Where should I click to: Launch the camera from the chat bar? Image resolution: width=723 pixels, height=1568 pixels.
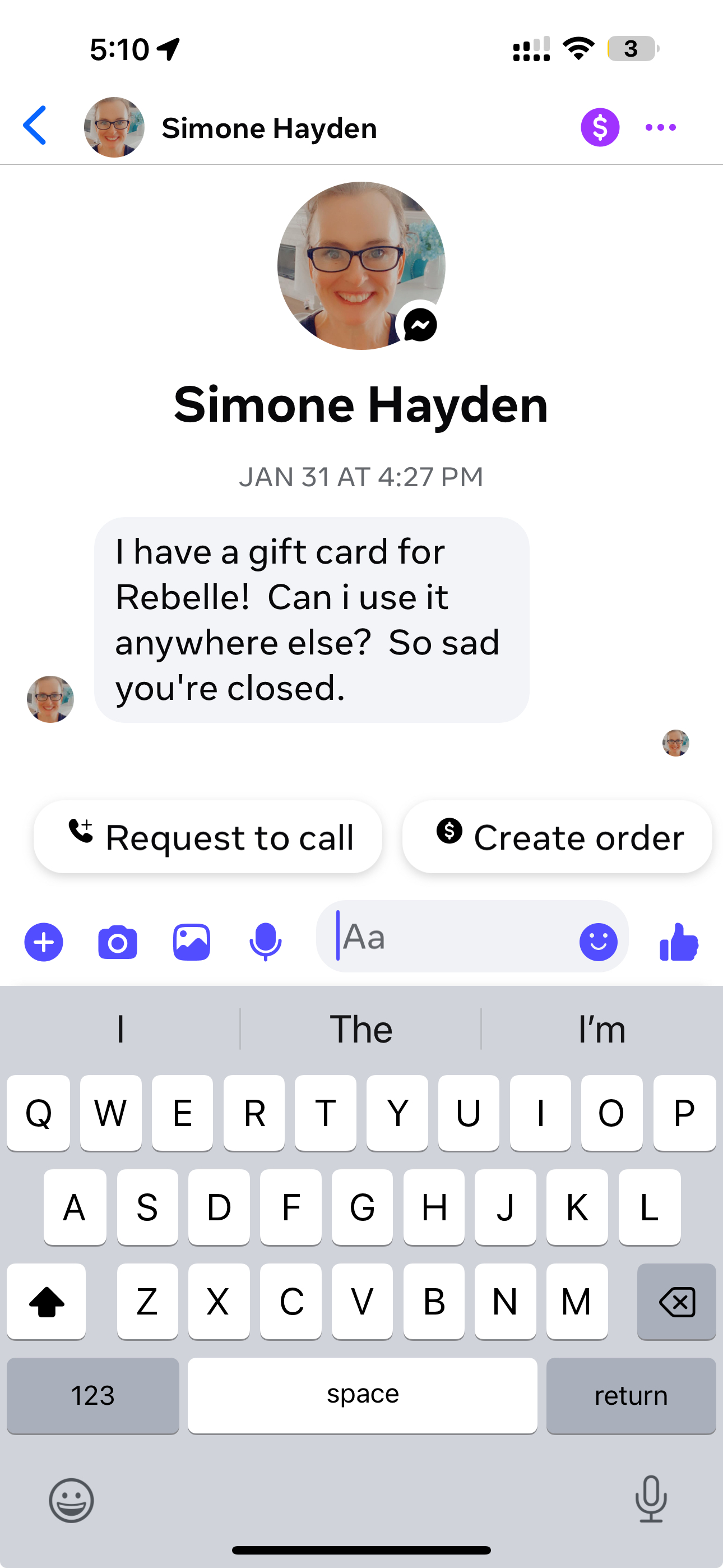(118, 942)
